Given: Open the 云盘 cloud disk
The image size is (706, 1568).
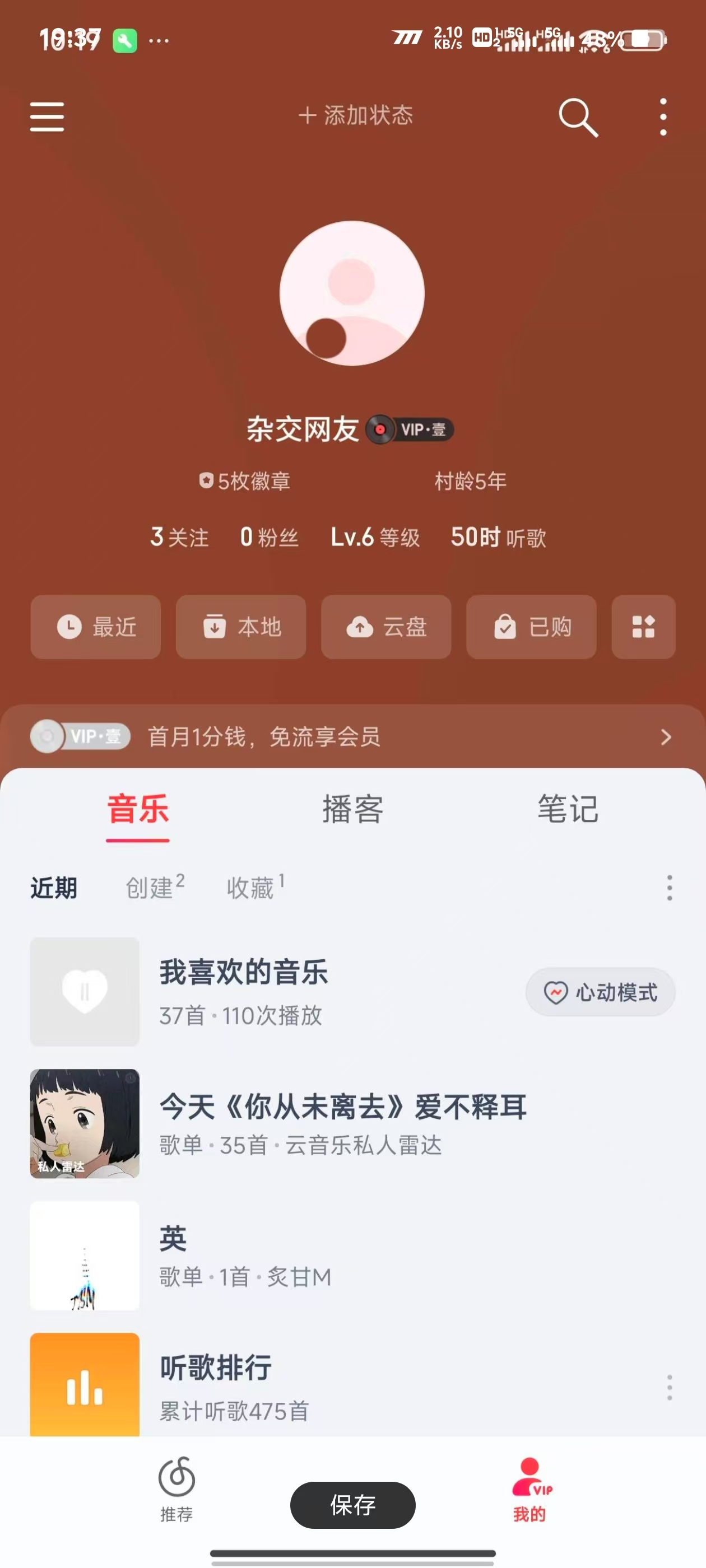Looking at the screenshot, I should point(385,626).
